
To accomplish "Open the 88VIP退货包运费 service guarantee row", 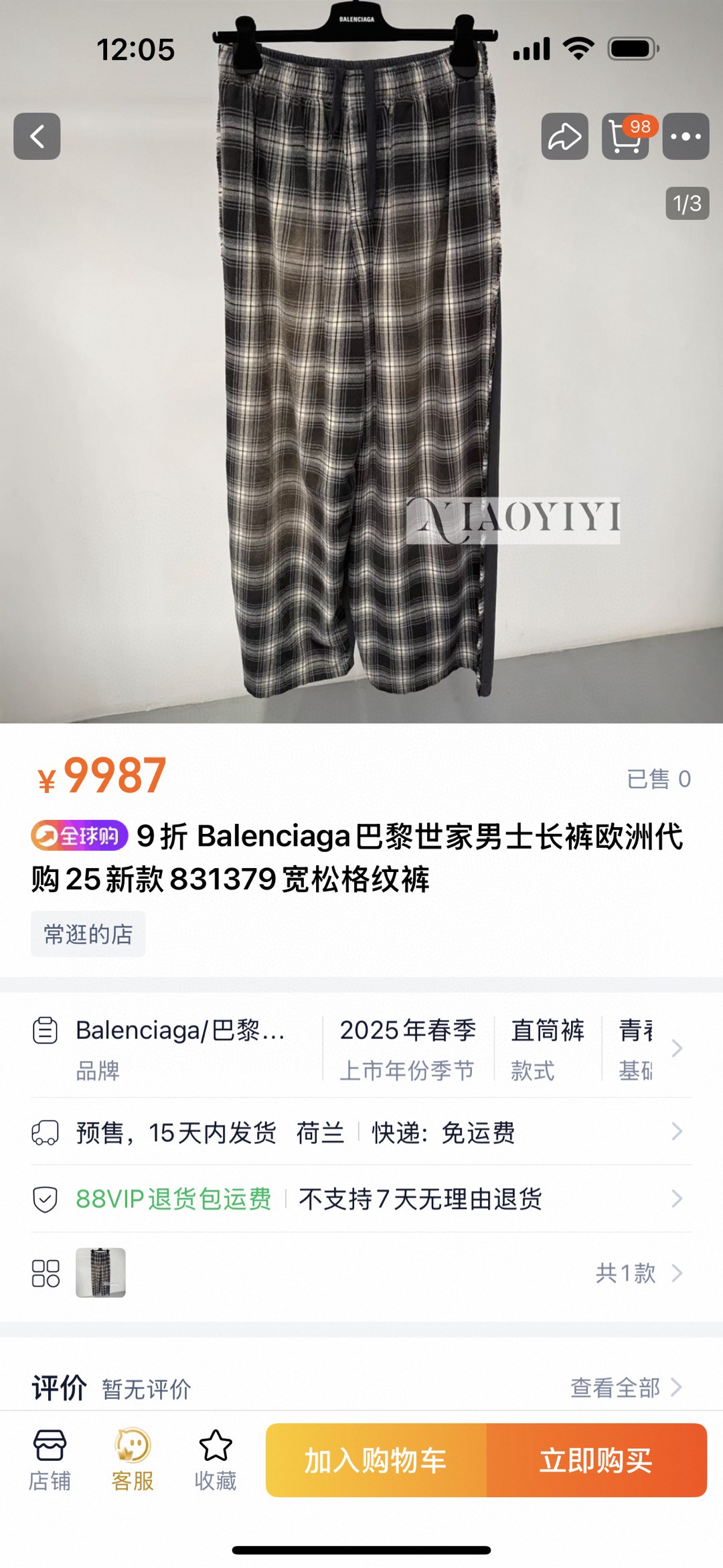I will point(361,1199).
